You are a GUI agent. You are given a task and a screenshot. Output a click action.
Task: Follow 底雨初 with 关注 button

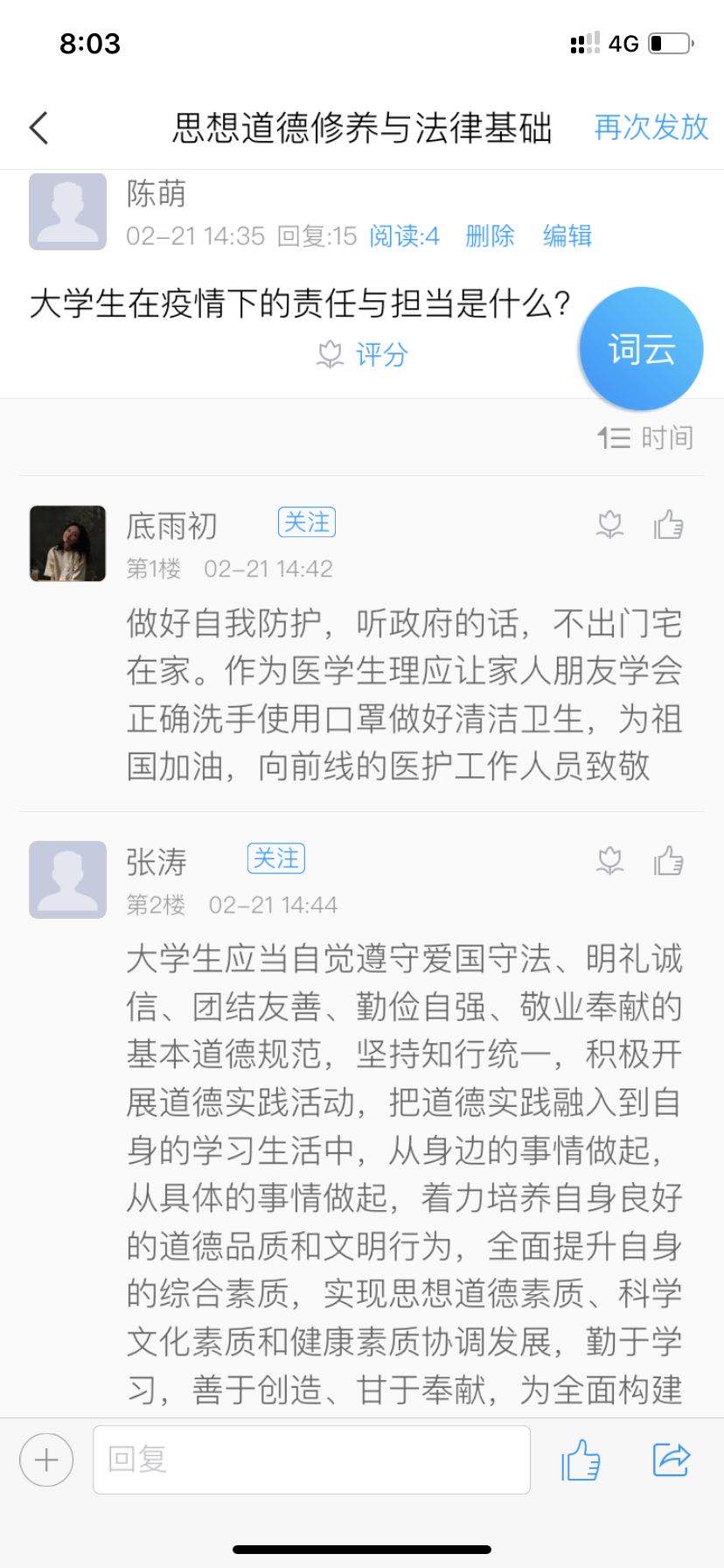pos(306,522)
